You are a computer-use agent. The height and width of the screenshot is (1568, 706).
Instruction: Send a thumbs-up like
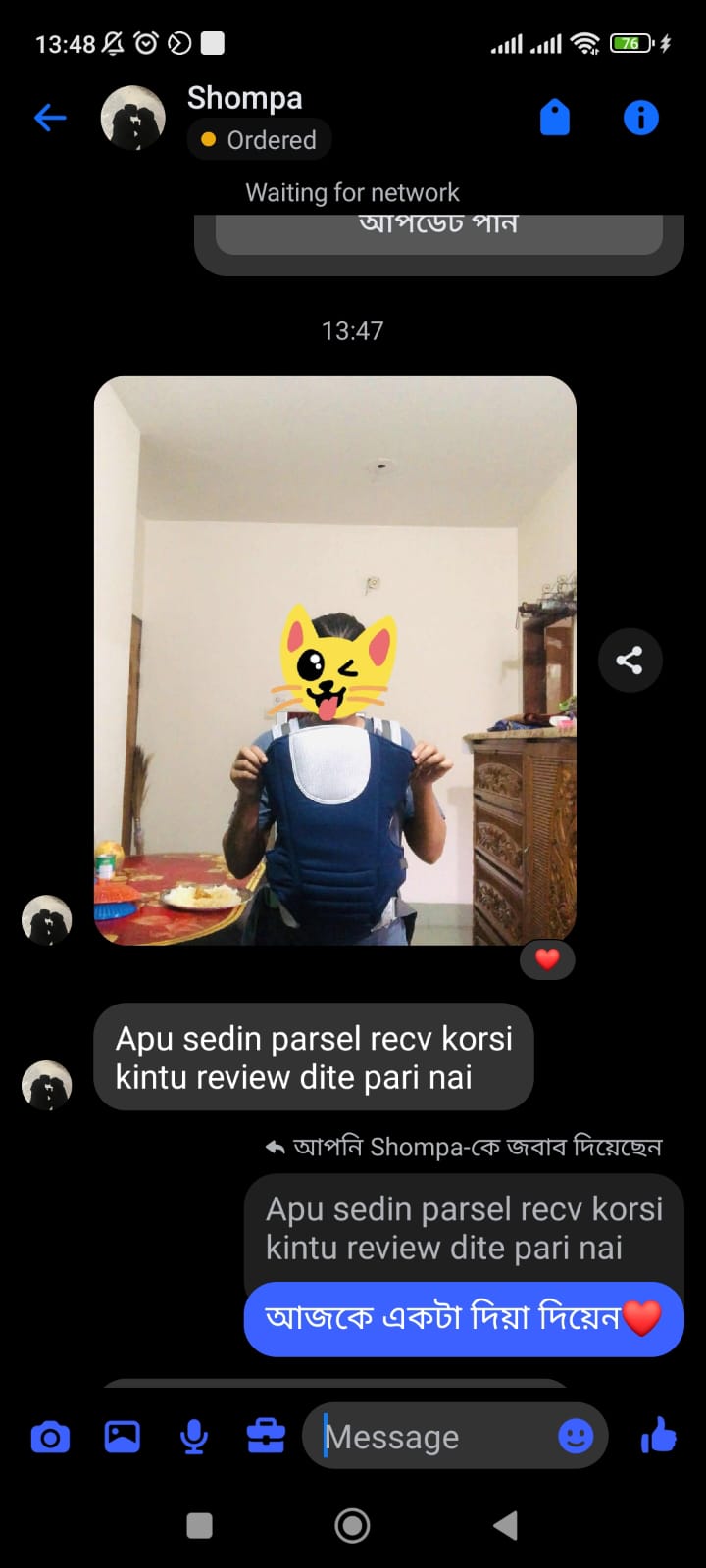(x=659, y=1437)
